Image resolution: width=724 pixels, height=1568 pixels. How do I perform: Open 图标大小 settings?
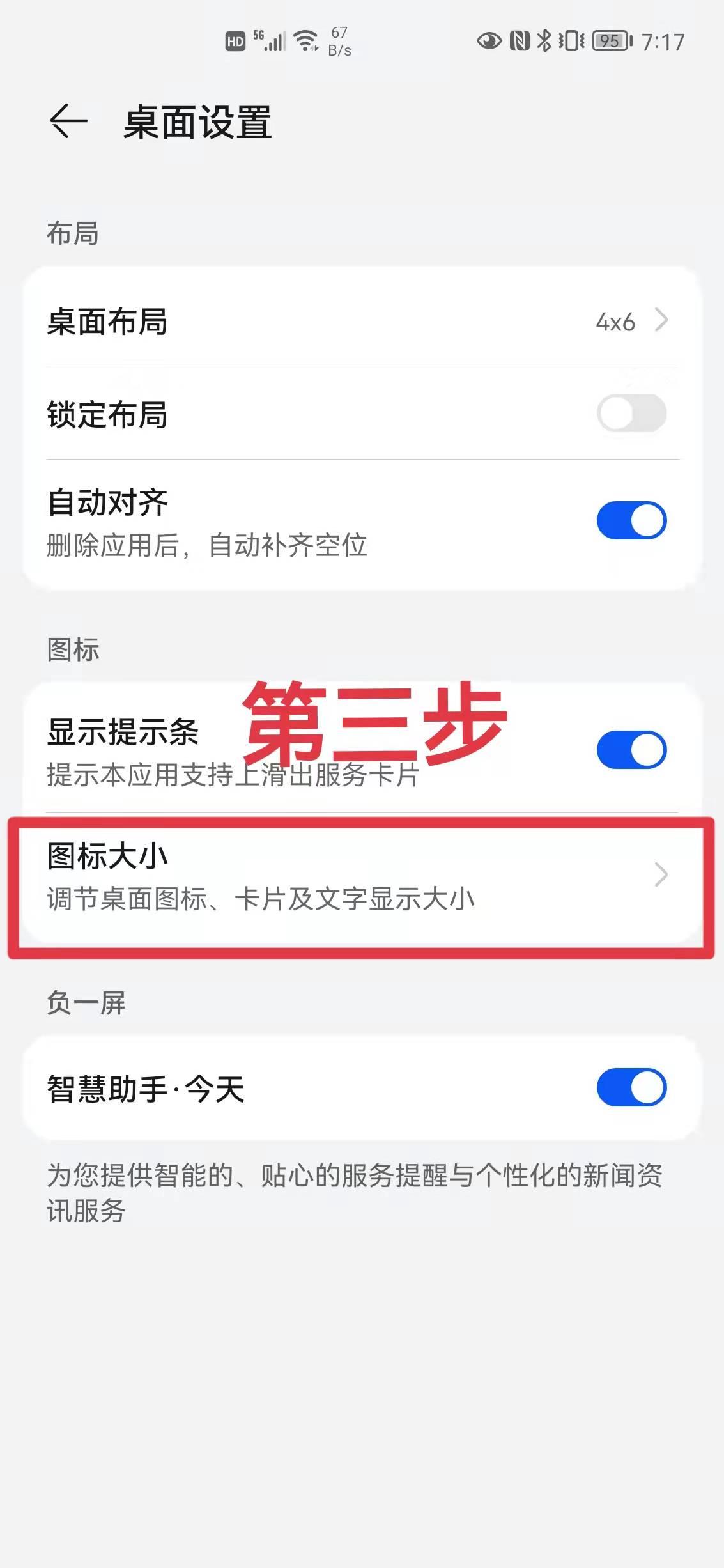pos(358,876)
